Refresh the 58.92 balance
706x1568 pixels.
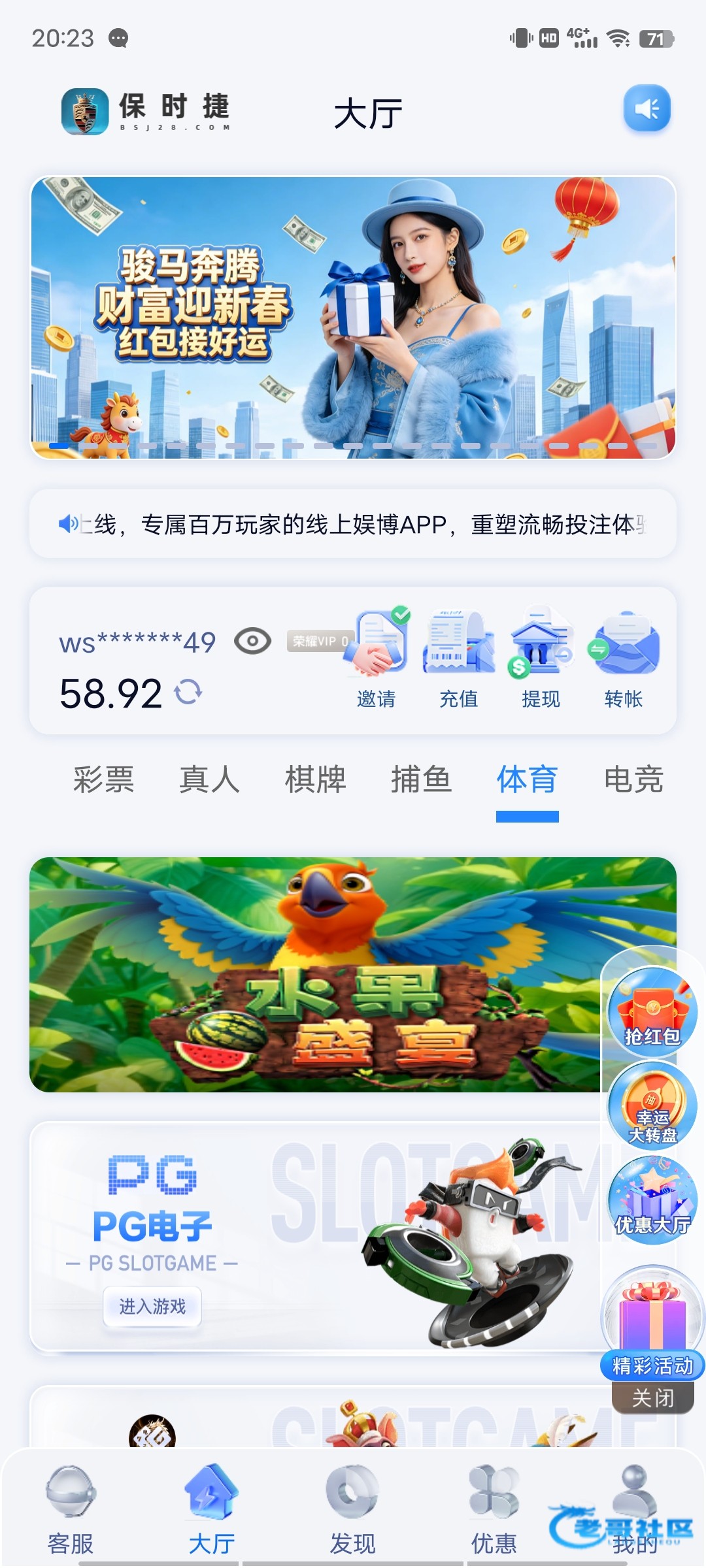188,692
